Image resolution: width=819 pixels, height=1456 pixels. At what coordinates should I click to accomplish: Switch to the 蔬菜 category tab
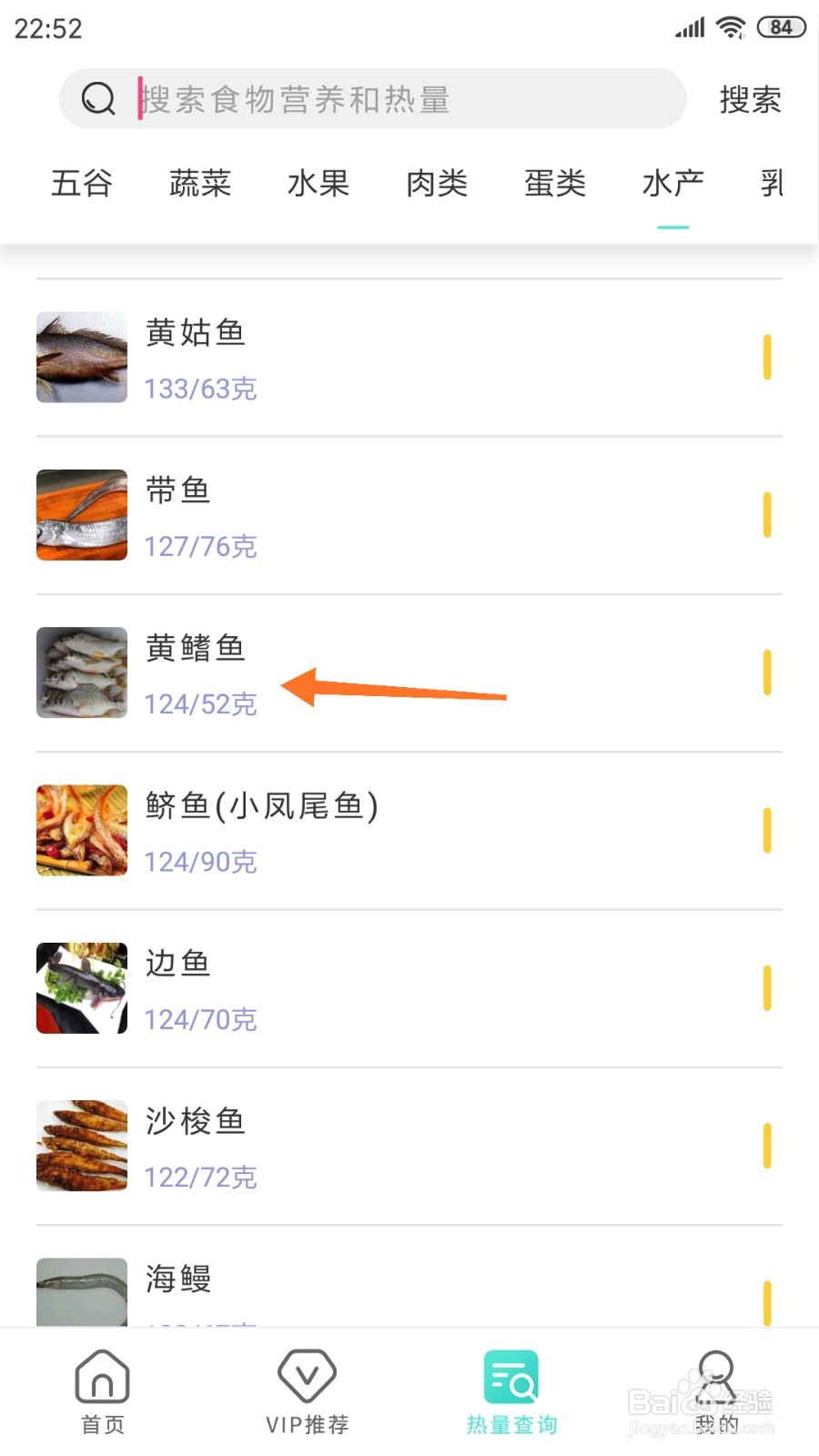click(x=200, y=183)
